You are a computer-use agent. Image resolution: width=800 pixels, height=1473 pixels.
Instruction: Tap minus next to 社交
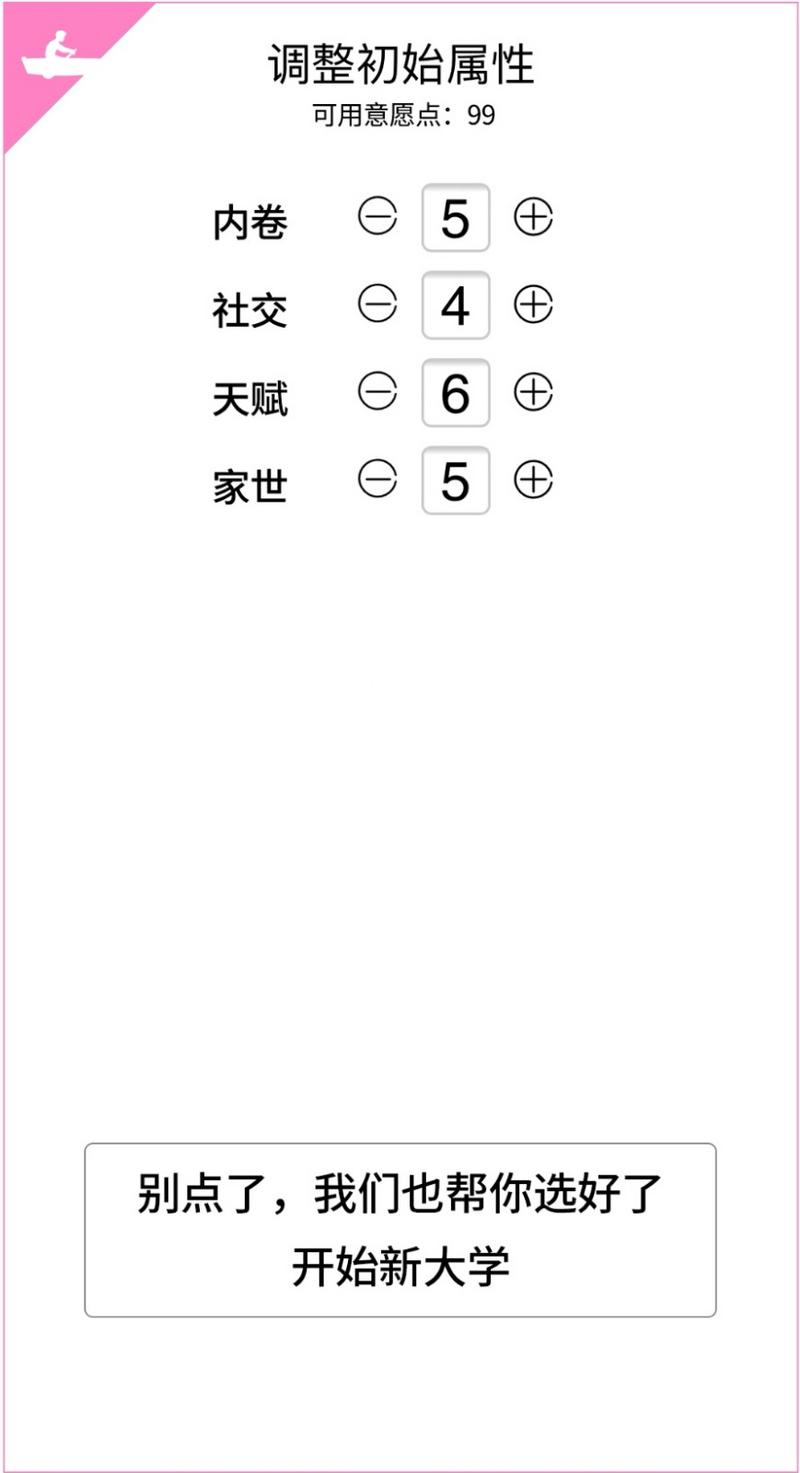click(x=378, y=305)
